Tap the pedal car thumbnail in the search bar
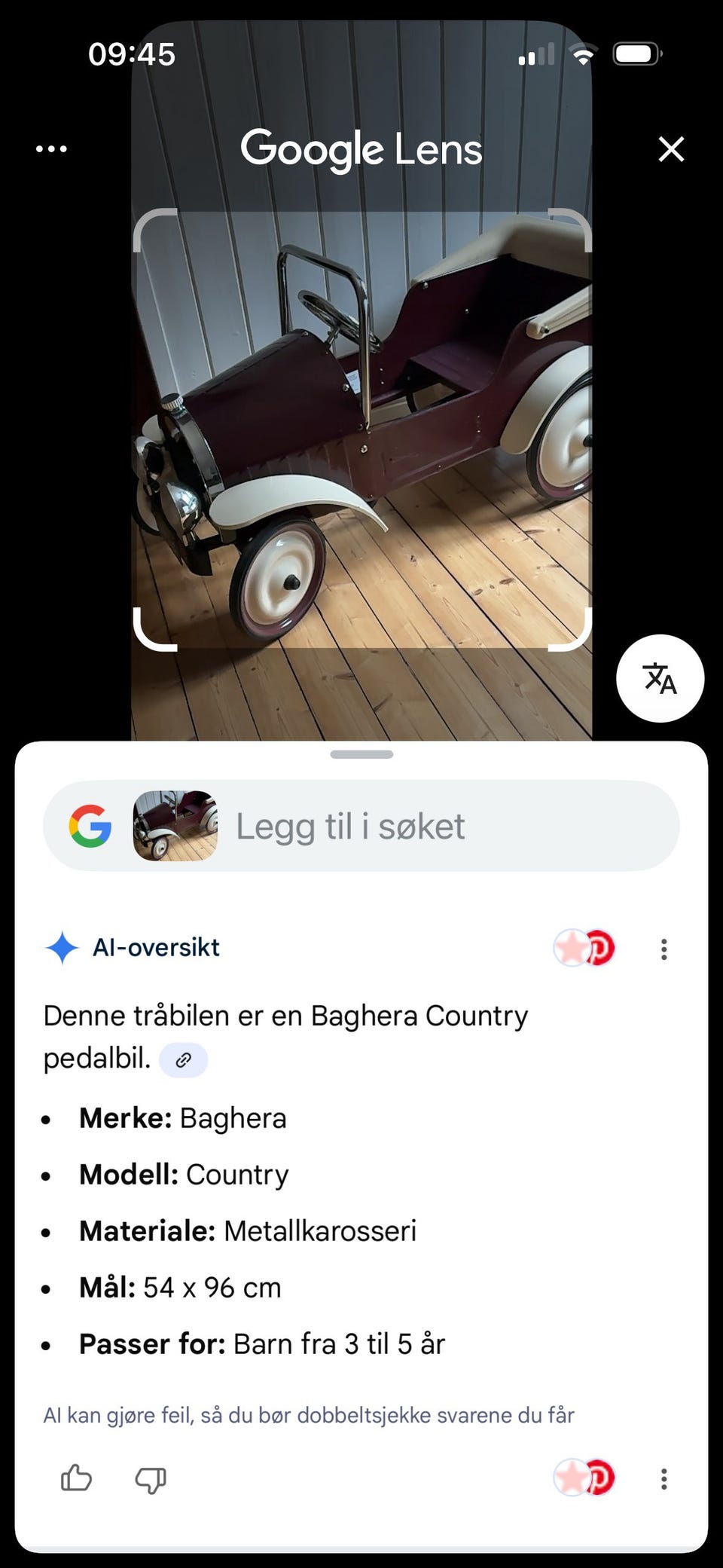 [x=174, y=826]
